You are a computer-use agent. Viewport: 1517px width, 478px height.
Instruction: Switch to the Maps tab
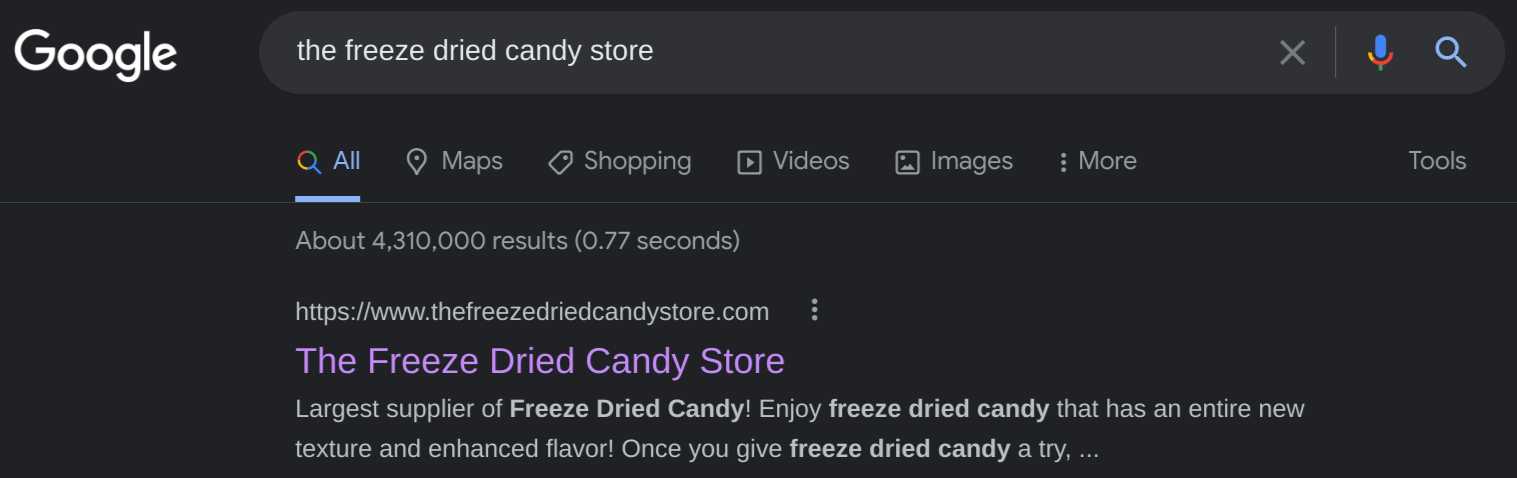point(454,161)
